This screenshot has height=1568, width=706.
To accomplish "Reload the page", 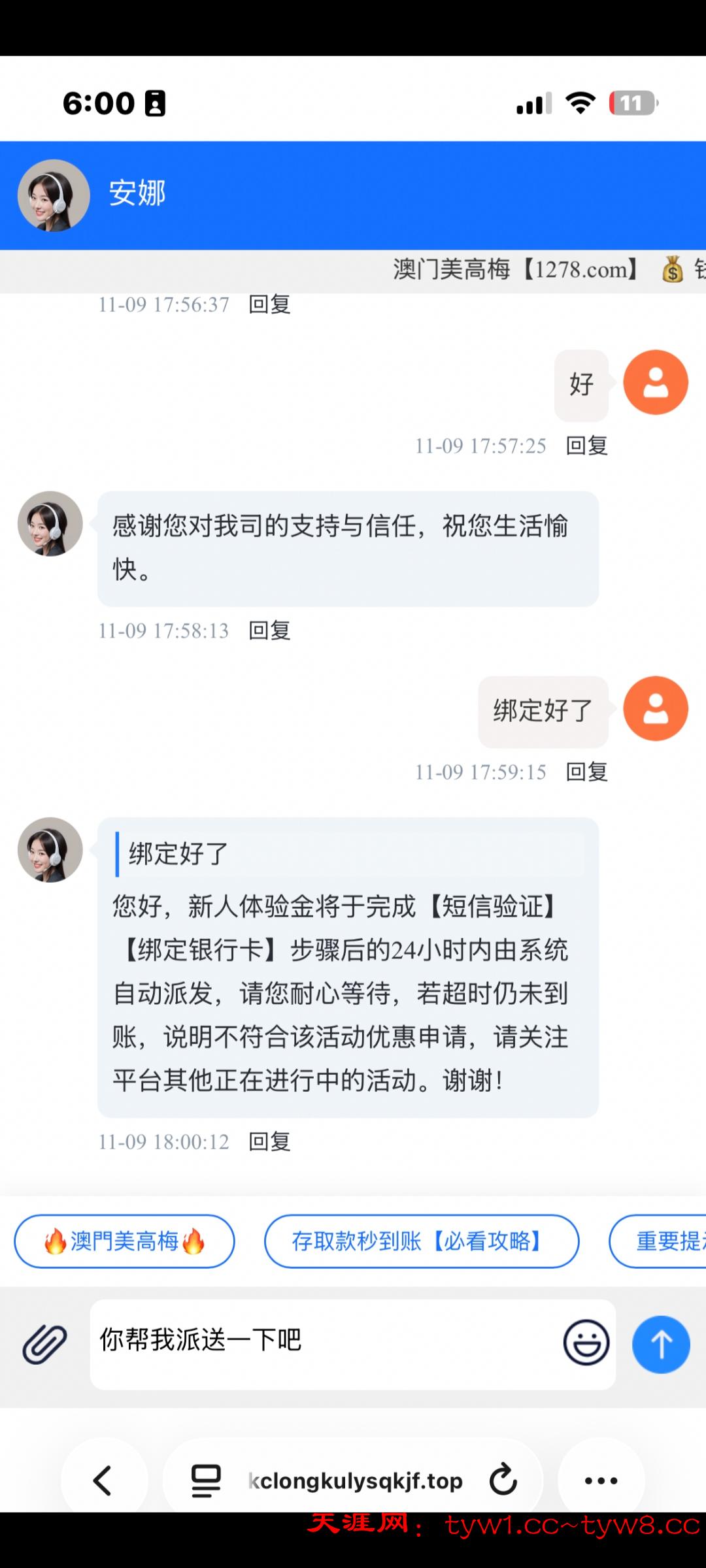I will pos(503,1480).
